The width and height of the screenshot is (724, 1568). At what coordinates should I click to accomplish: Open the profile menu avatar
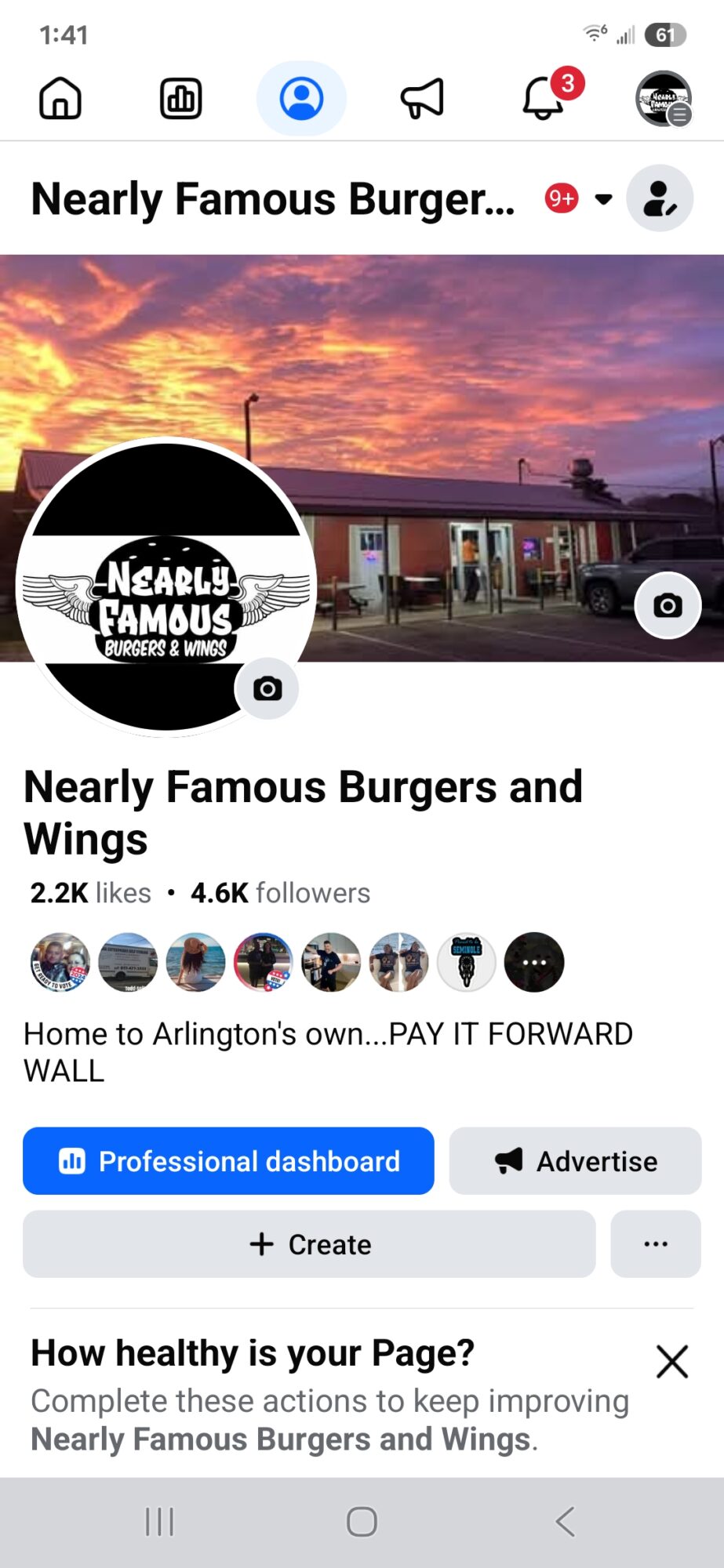[663, 99]
